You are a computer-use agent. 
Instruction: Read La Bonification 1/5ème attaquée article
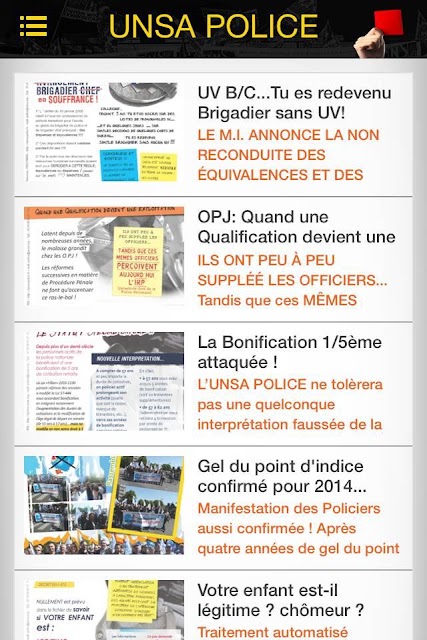[214, 384]
